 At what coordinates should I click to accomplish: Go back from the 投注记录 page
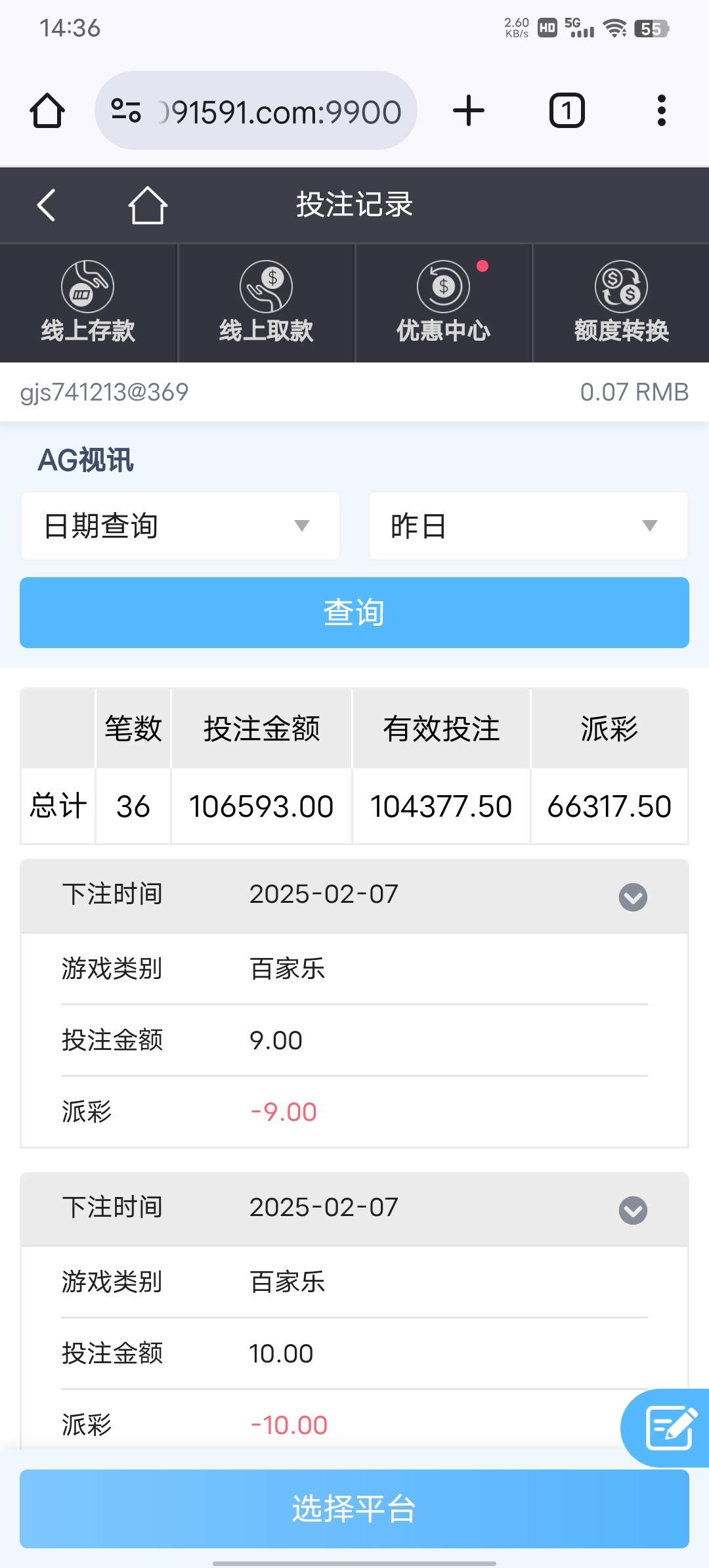click(x=46, y=206)
